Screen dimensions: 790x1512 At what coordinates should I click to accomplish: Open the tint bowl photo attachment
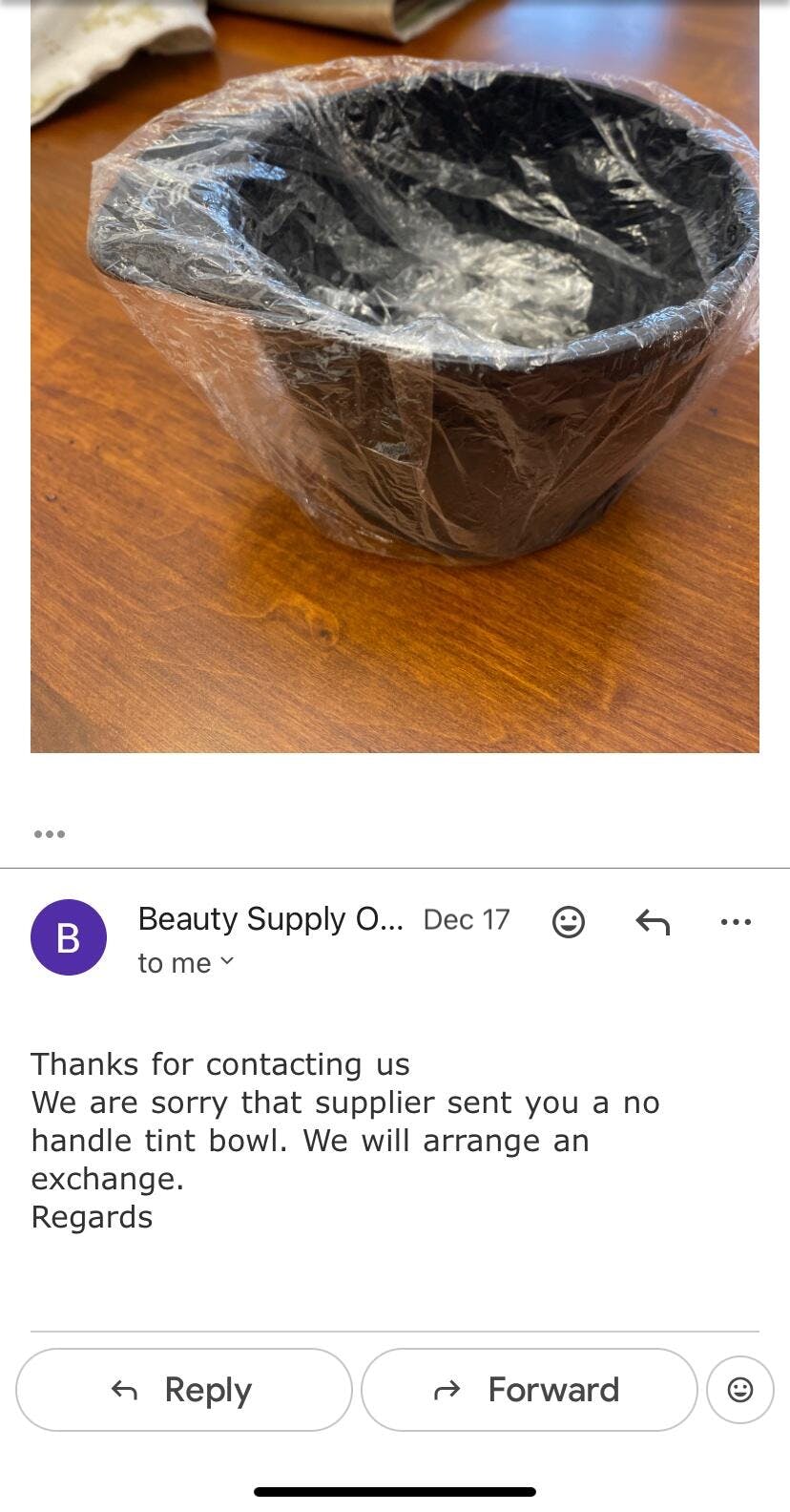tap(395, 376)
